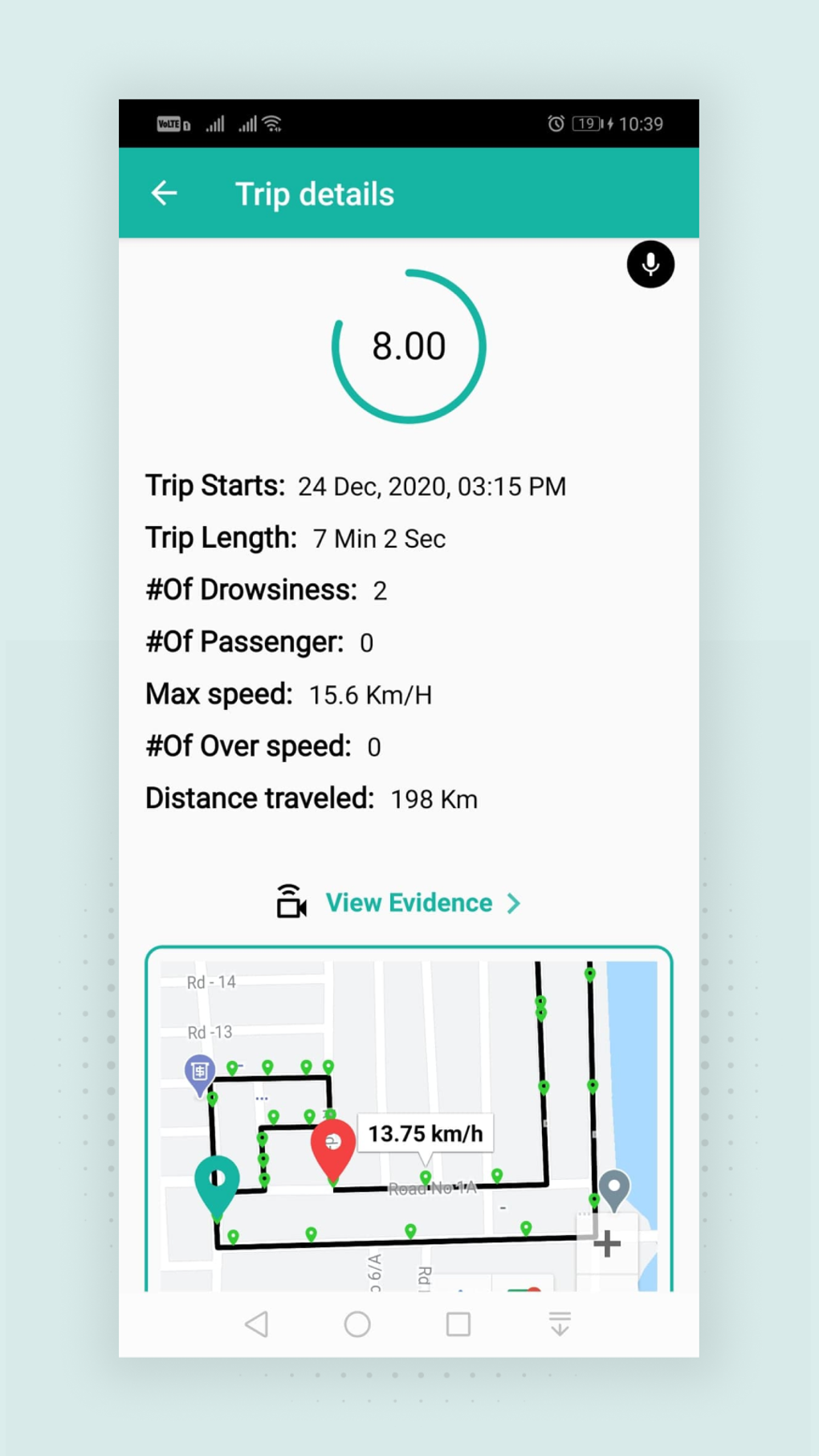Tap the black microphone button

coord(650,264)
